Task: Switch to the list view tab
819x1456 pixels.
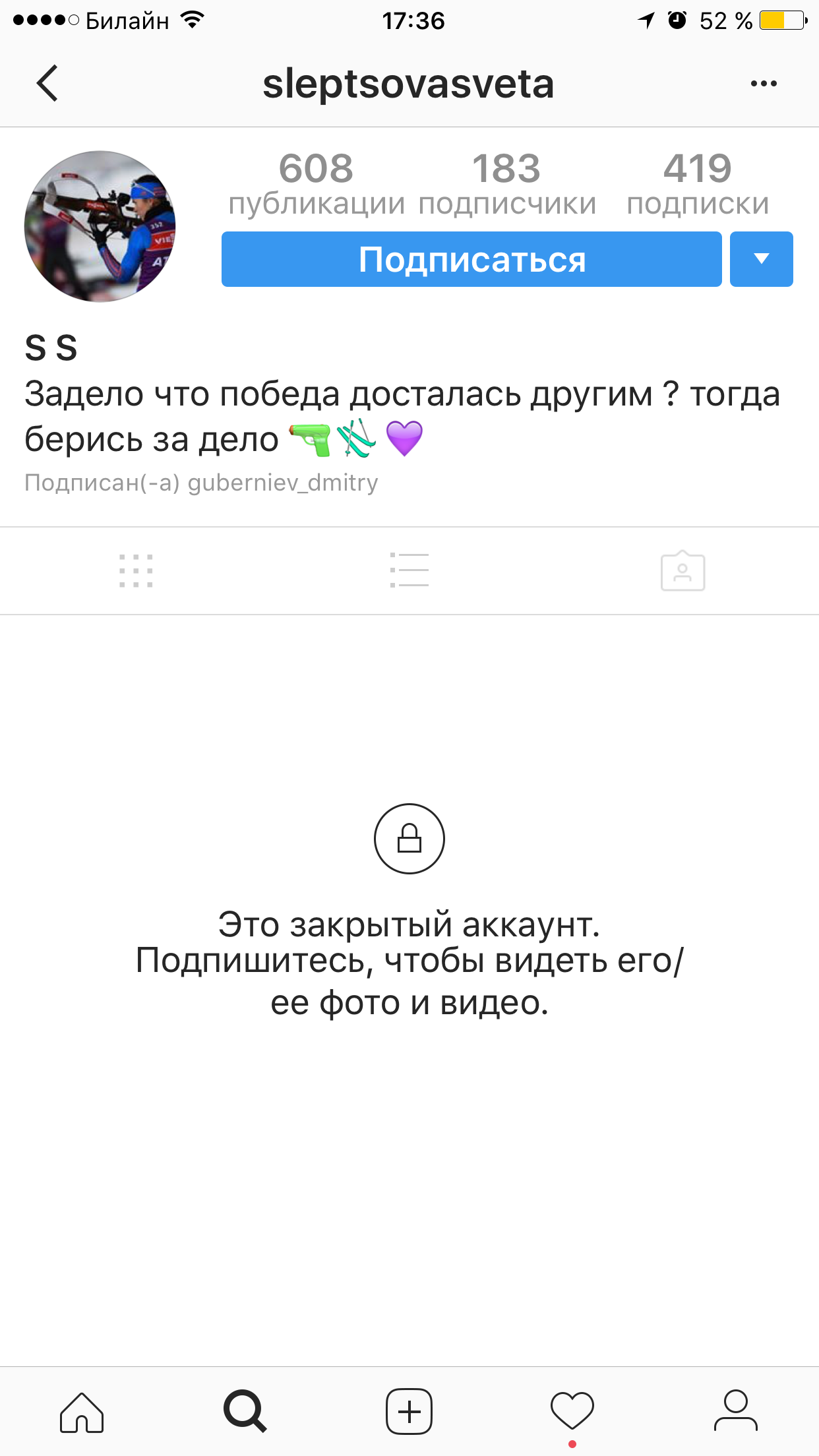Action: (409, 570)
